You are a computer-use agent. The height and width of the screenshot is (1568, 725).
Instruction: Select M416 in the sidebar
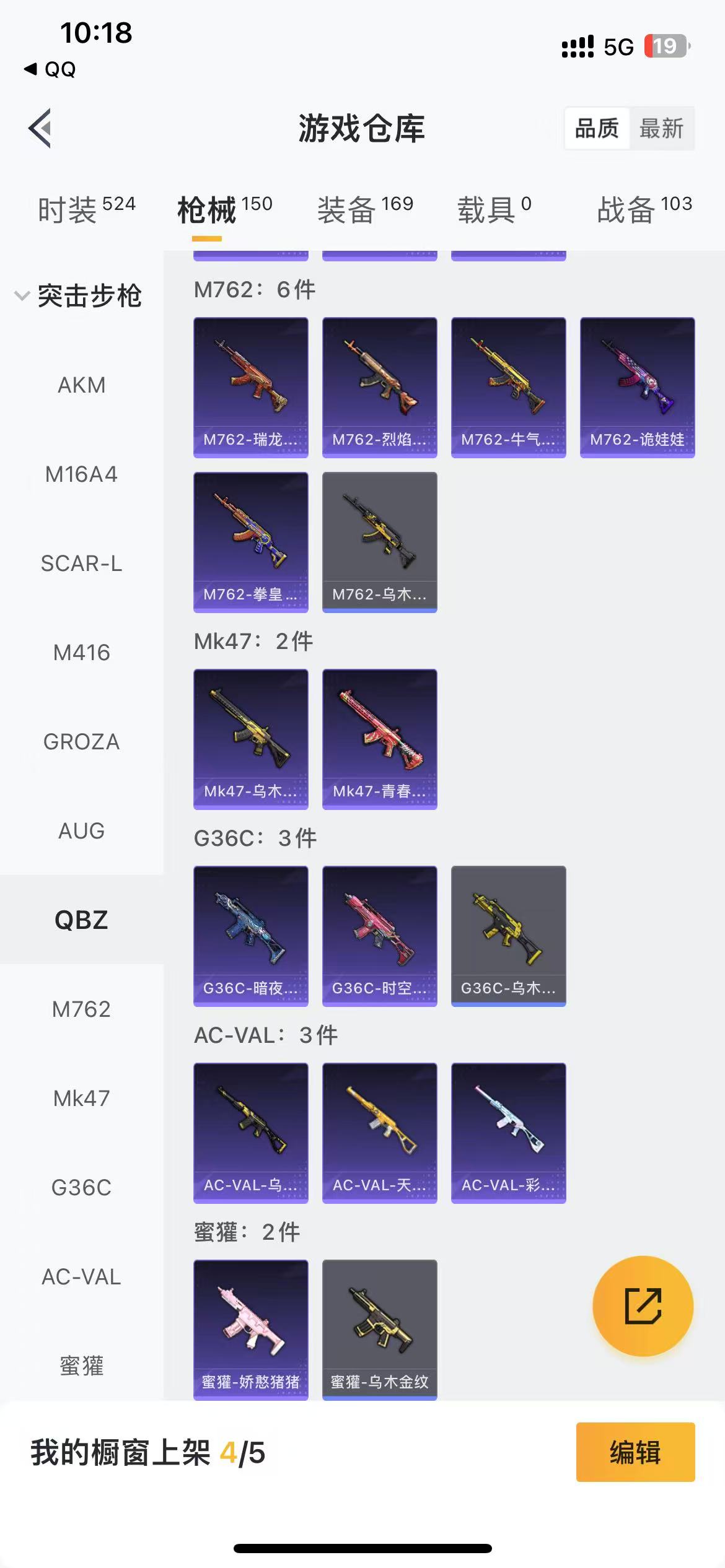tap(81, 653)
